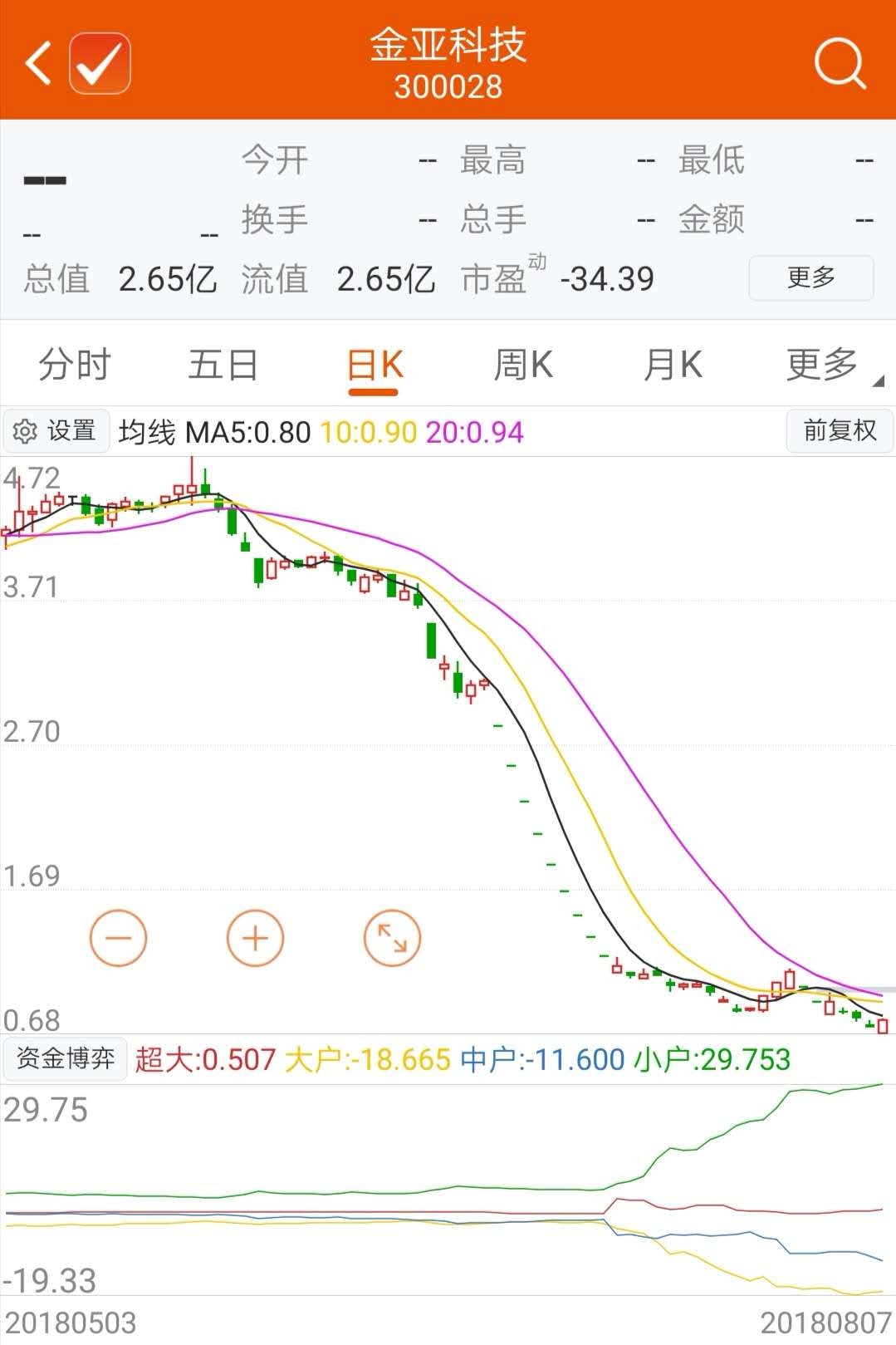Zoom in the K-line chart with plus
Image resolution: width=896 pixels, height=1345 pixels.
[x=255, y=938]
